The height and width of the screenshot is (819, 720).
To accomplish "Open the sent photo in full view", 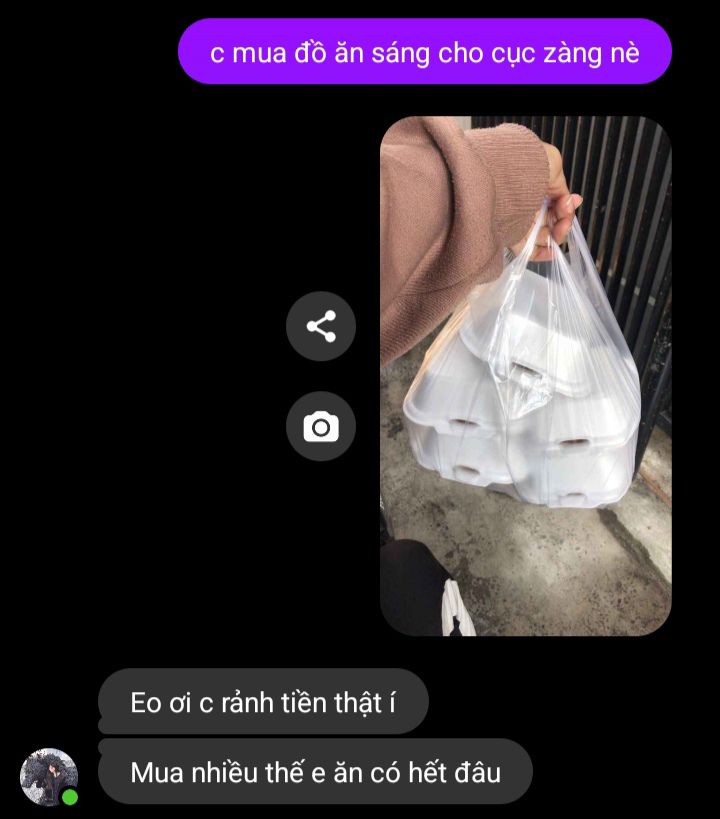I will pyautogui.click(x=525, y=376).
